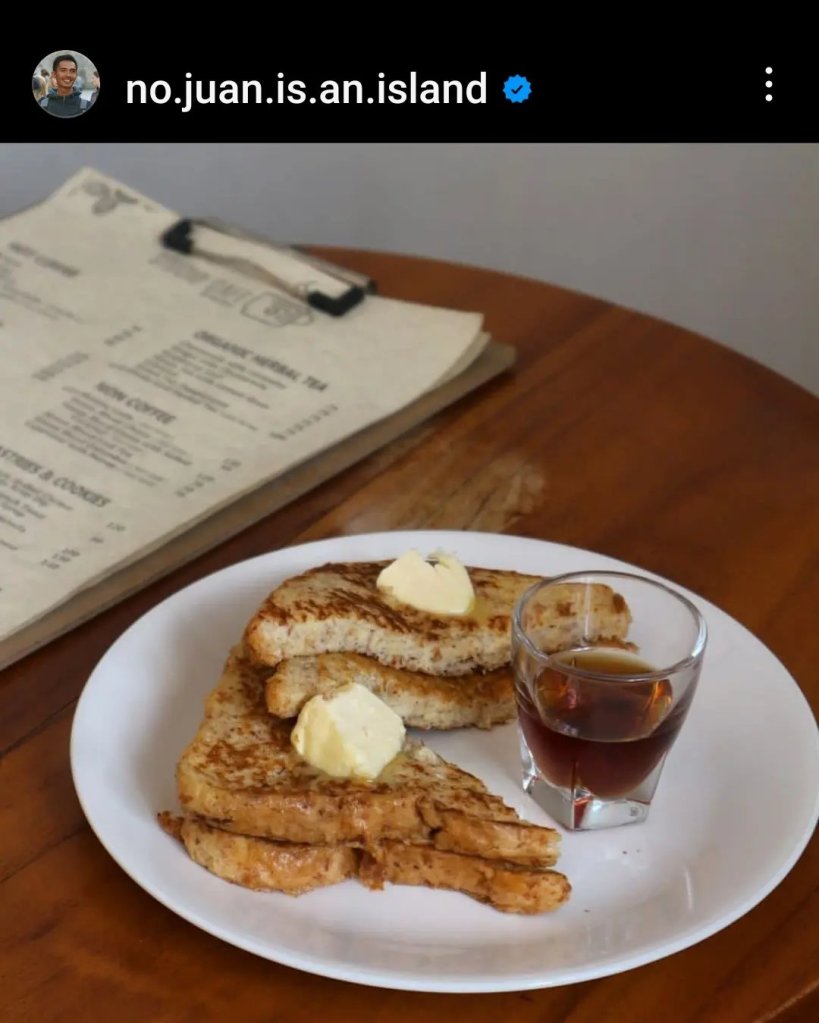Open the post's three-dot overflow menu
Viewport: 819px width, 1023px height.
point(768,85)
